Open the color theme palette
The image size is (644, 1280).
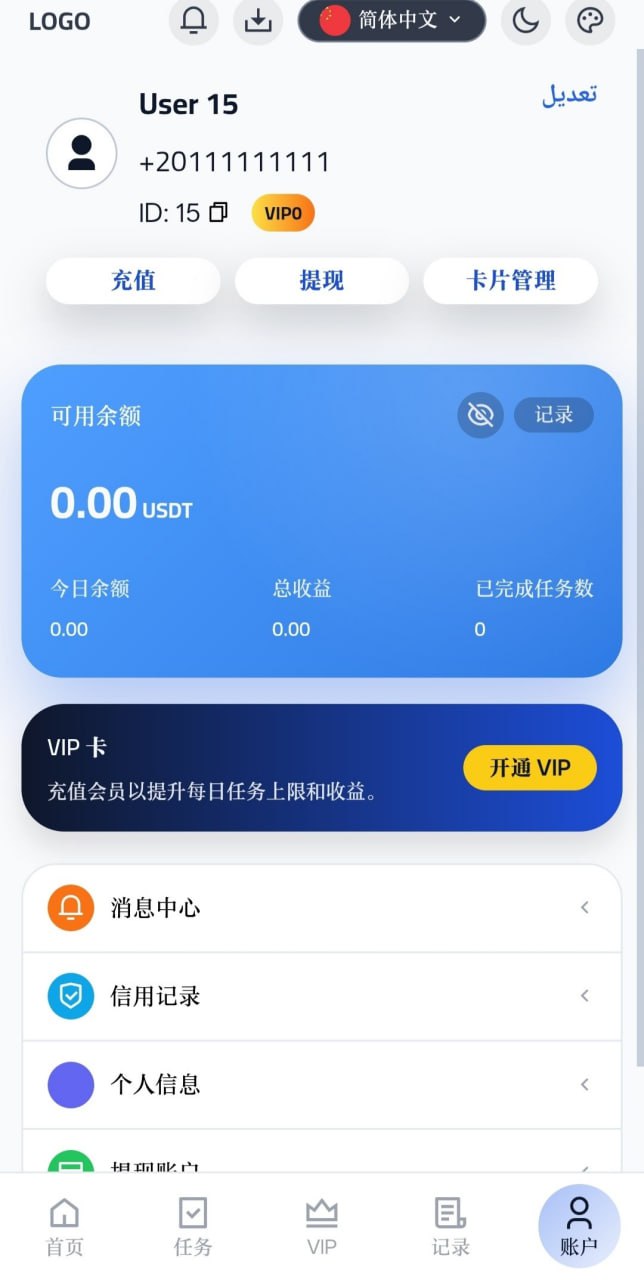tap(590, 21)
